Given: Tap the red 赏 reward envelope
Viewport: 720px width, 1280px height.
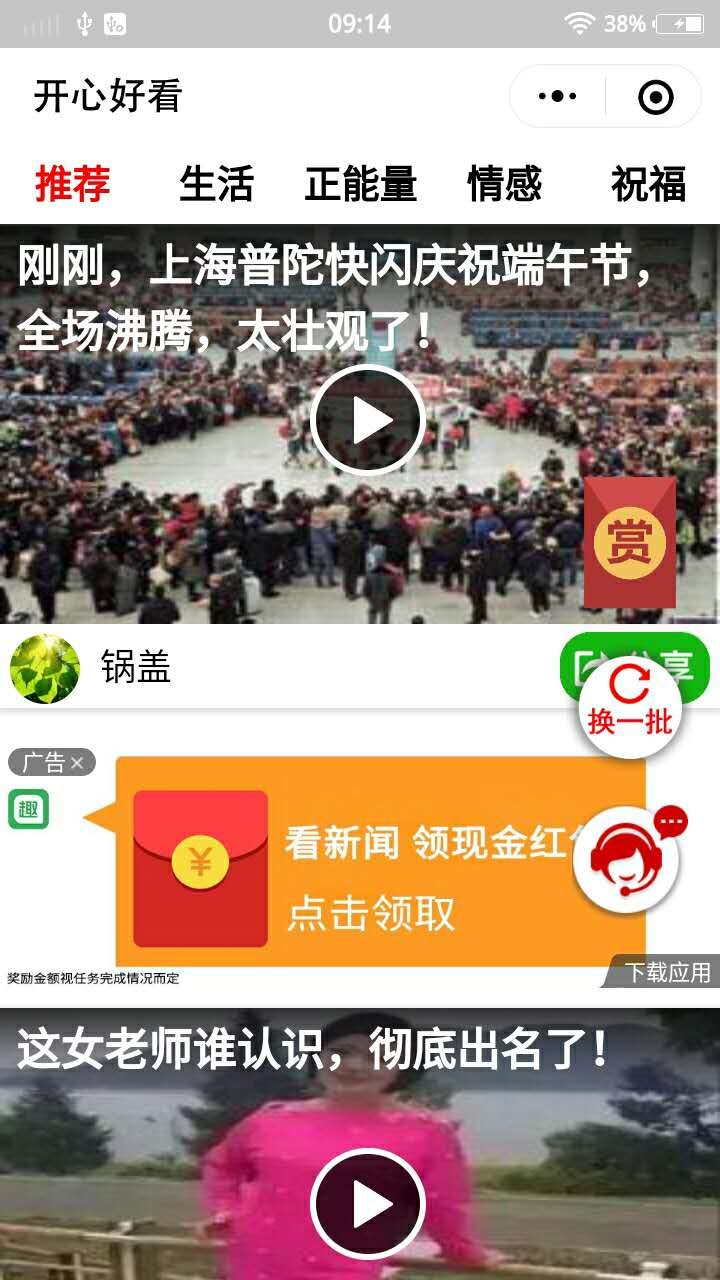Looking at the screenshot, I should [630, 543].
